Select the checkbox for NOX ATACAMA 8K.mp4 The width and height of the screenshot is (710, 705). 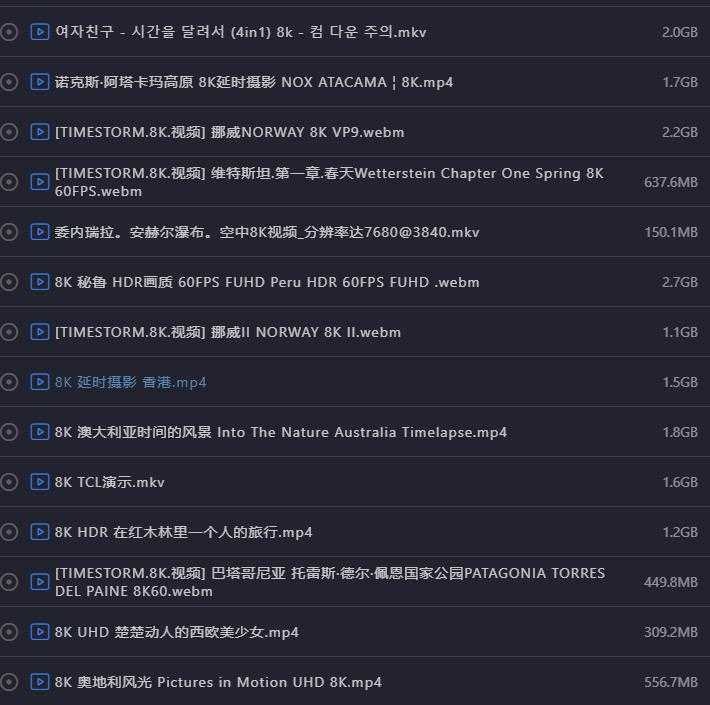point(10,82)
